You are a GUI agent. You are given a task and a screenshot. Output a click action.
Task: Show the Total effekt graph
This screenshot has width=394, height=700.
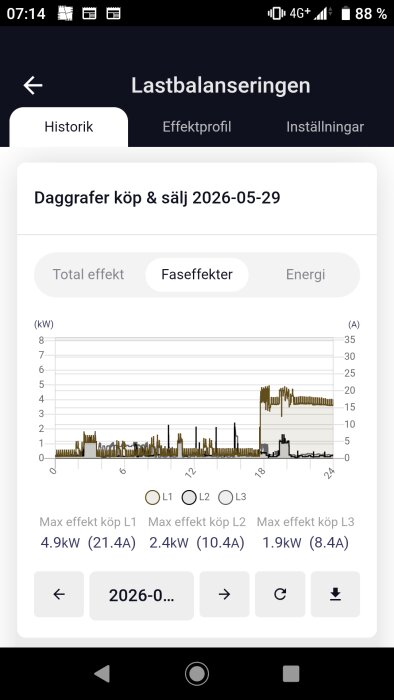coord(88,275)
